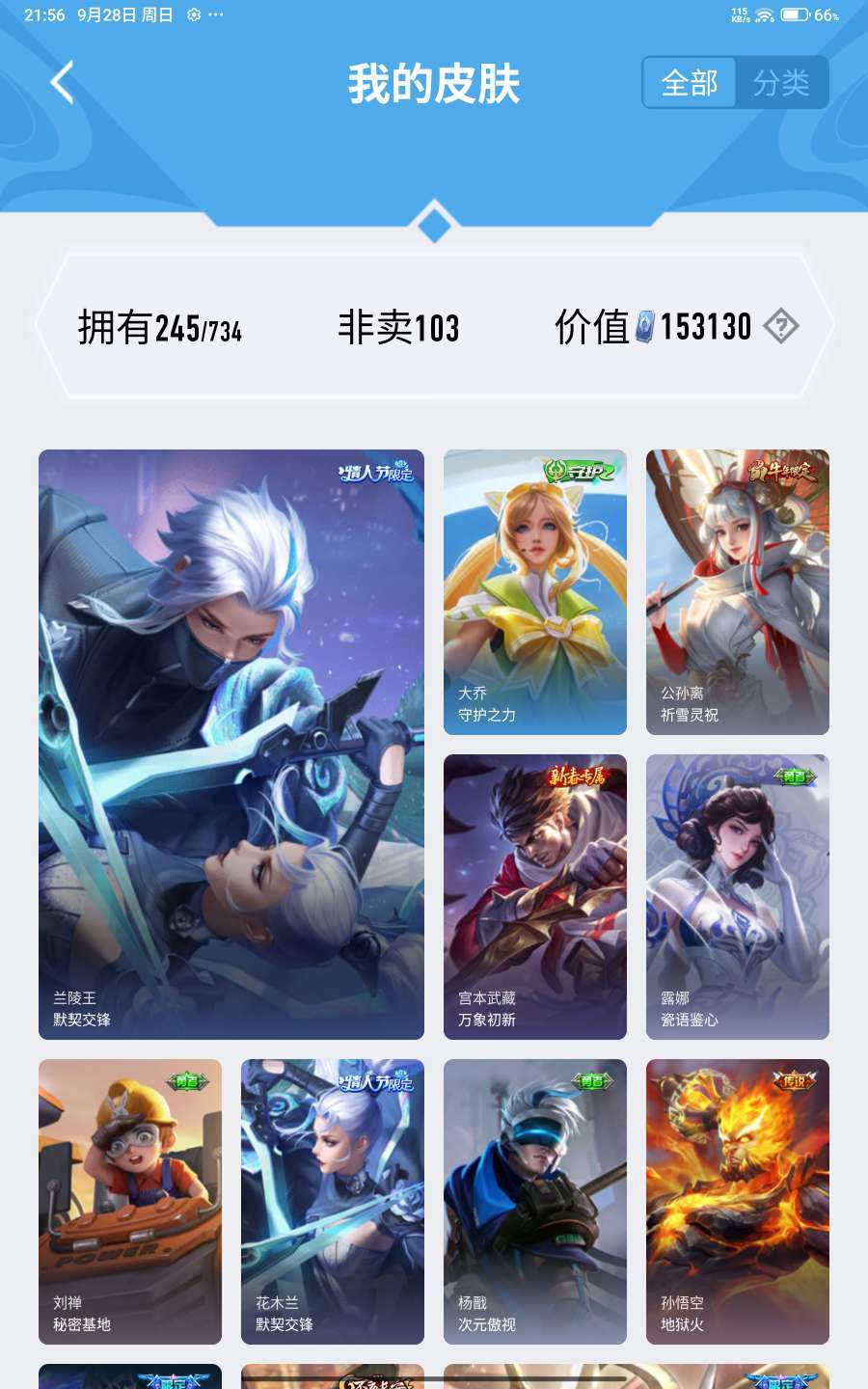
Task: View 孙悟空 地狱火 skin card
Action: click(738, 1201)
